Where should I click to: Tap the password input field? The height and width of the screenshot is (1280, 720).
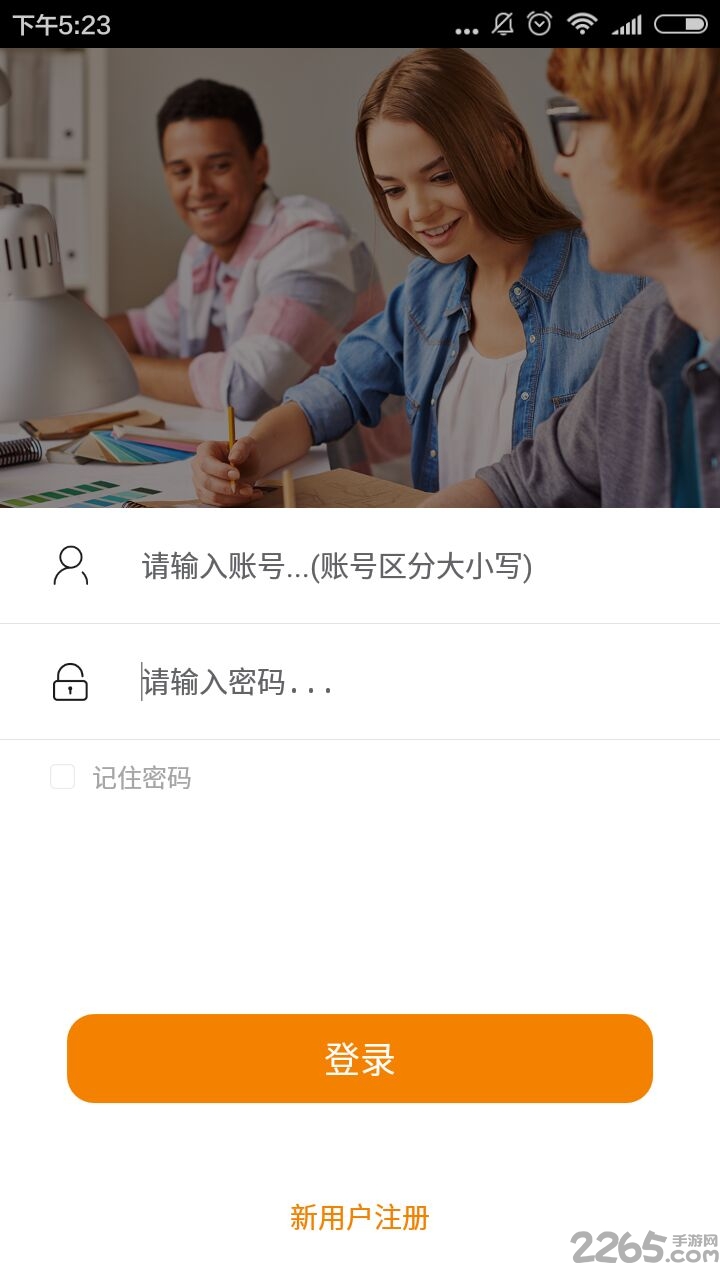tap(400, 683)
